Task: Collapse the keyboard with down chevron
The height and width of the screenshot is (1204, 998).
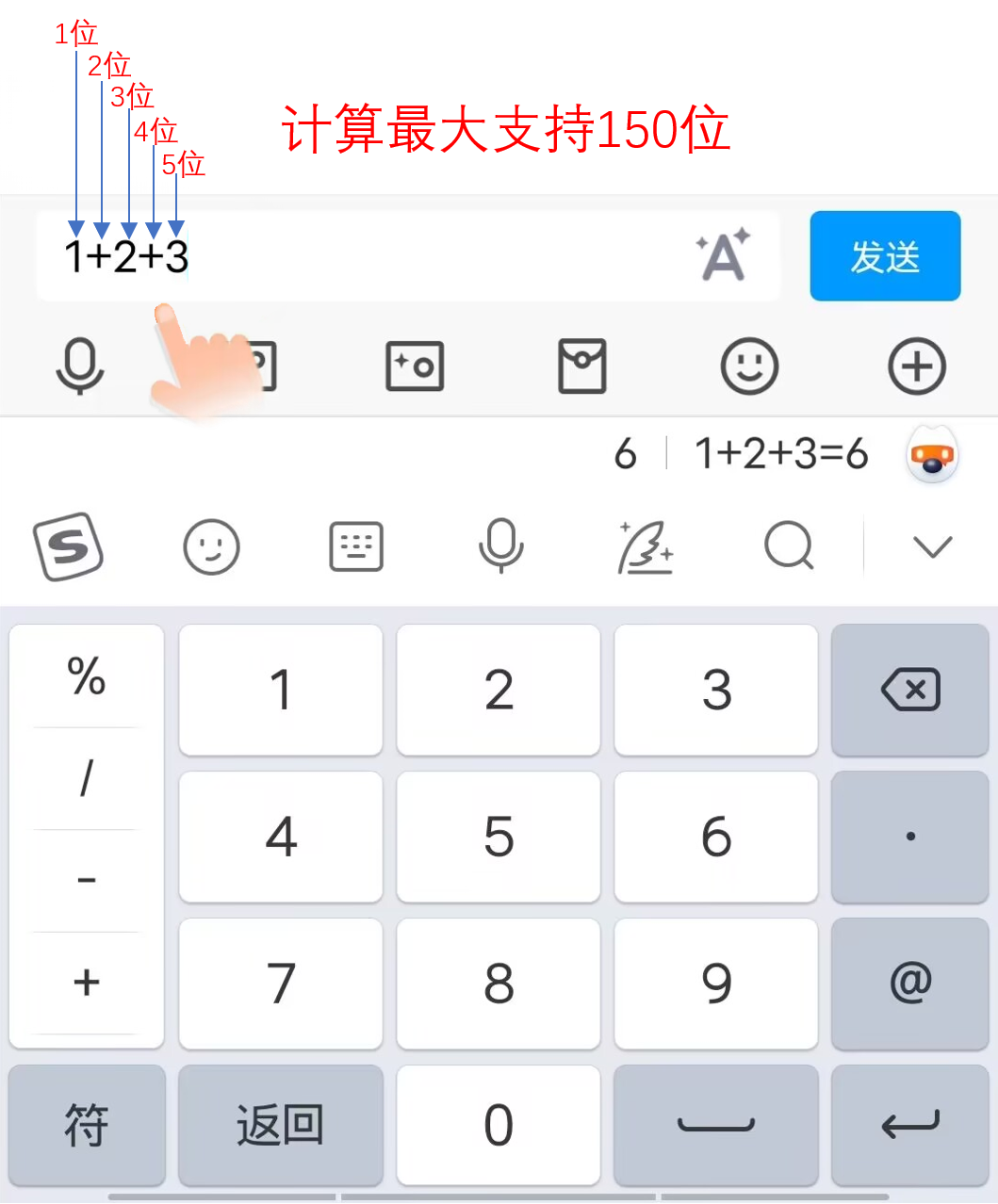Action: tap(932, 545)
